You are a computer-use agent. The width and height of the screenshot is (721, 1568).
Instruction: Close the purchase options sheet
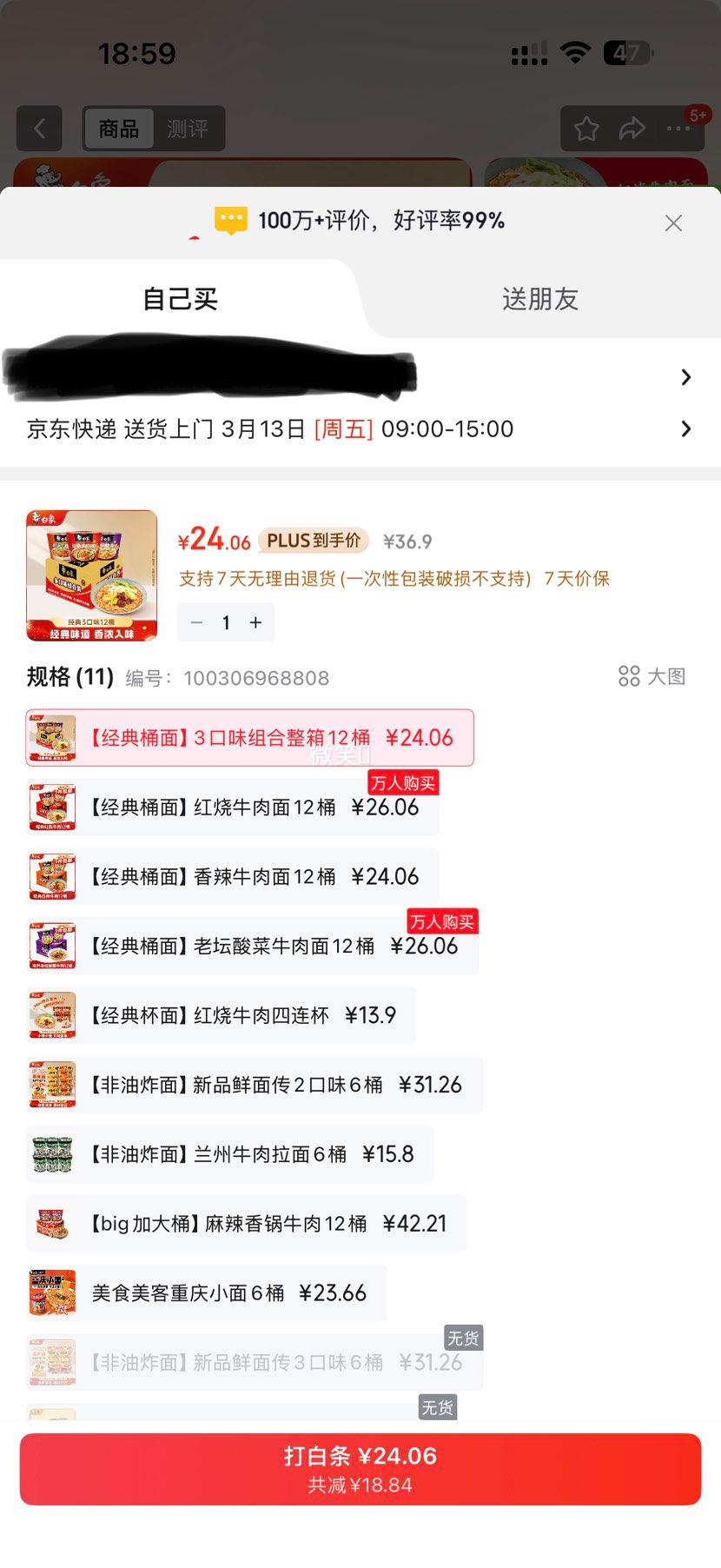click(x=673, y=223)
